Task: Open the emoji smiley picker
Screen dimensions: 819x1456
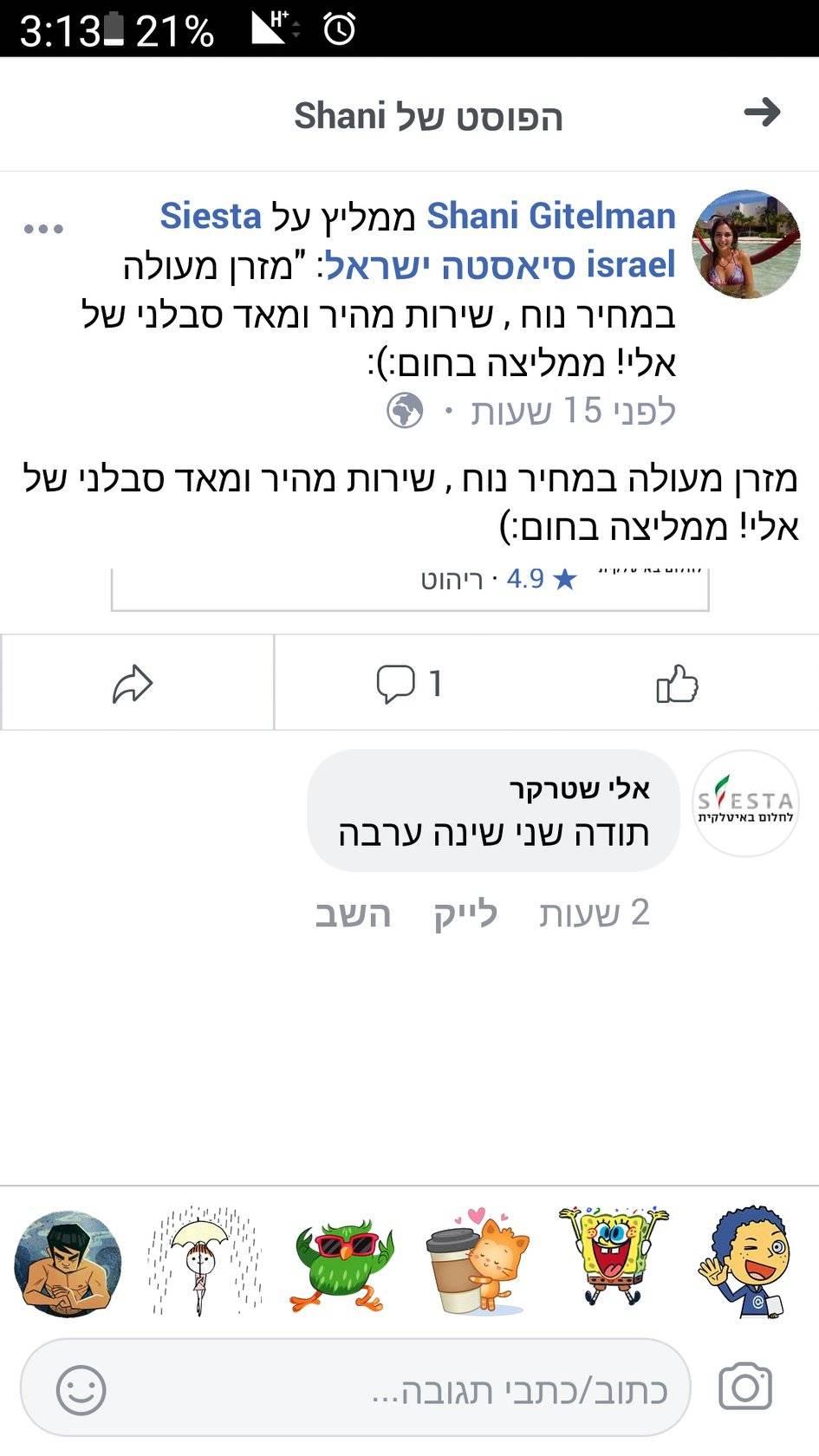Action: pos(81,1391)
